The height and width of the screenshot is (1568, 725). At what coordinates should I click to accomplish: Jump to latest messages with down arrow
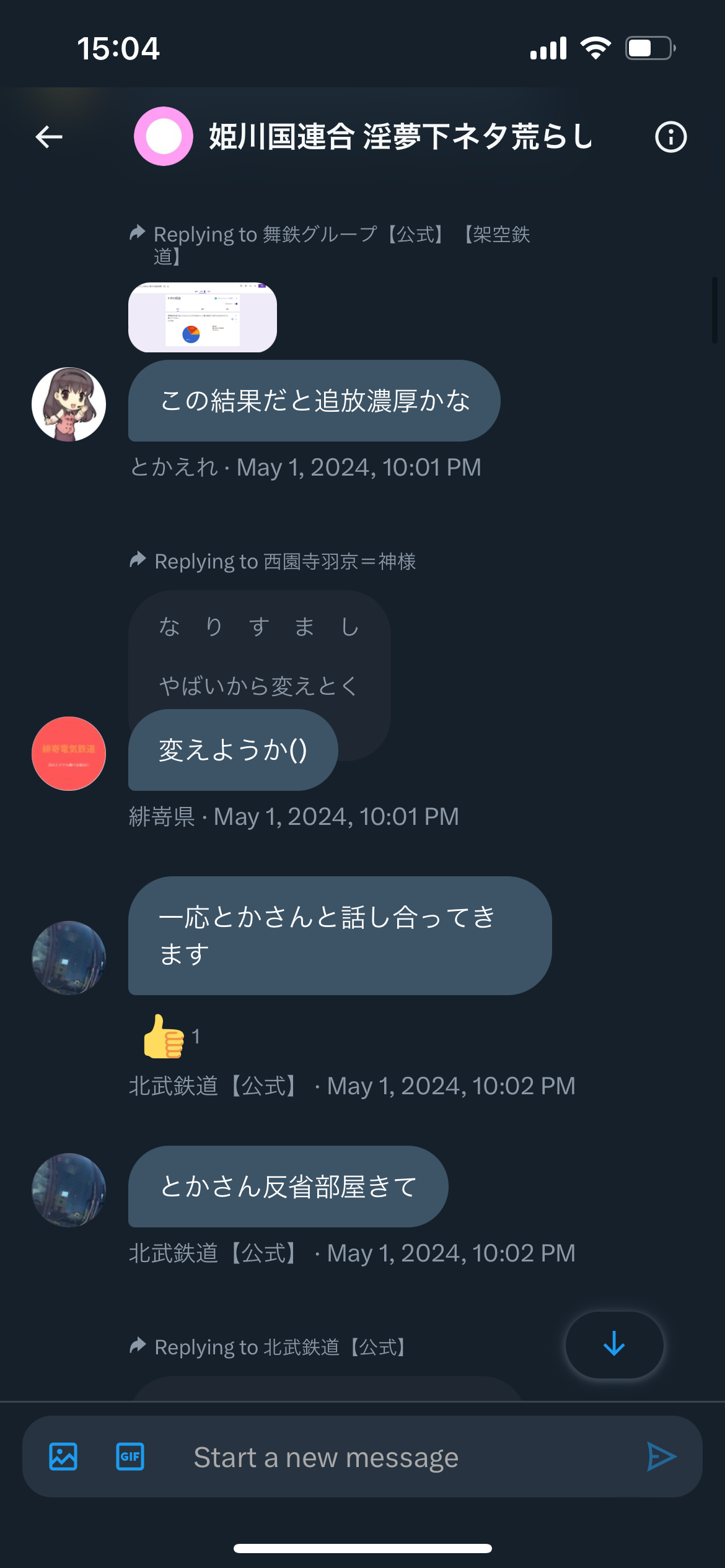coord(614,1344)
